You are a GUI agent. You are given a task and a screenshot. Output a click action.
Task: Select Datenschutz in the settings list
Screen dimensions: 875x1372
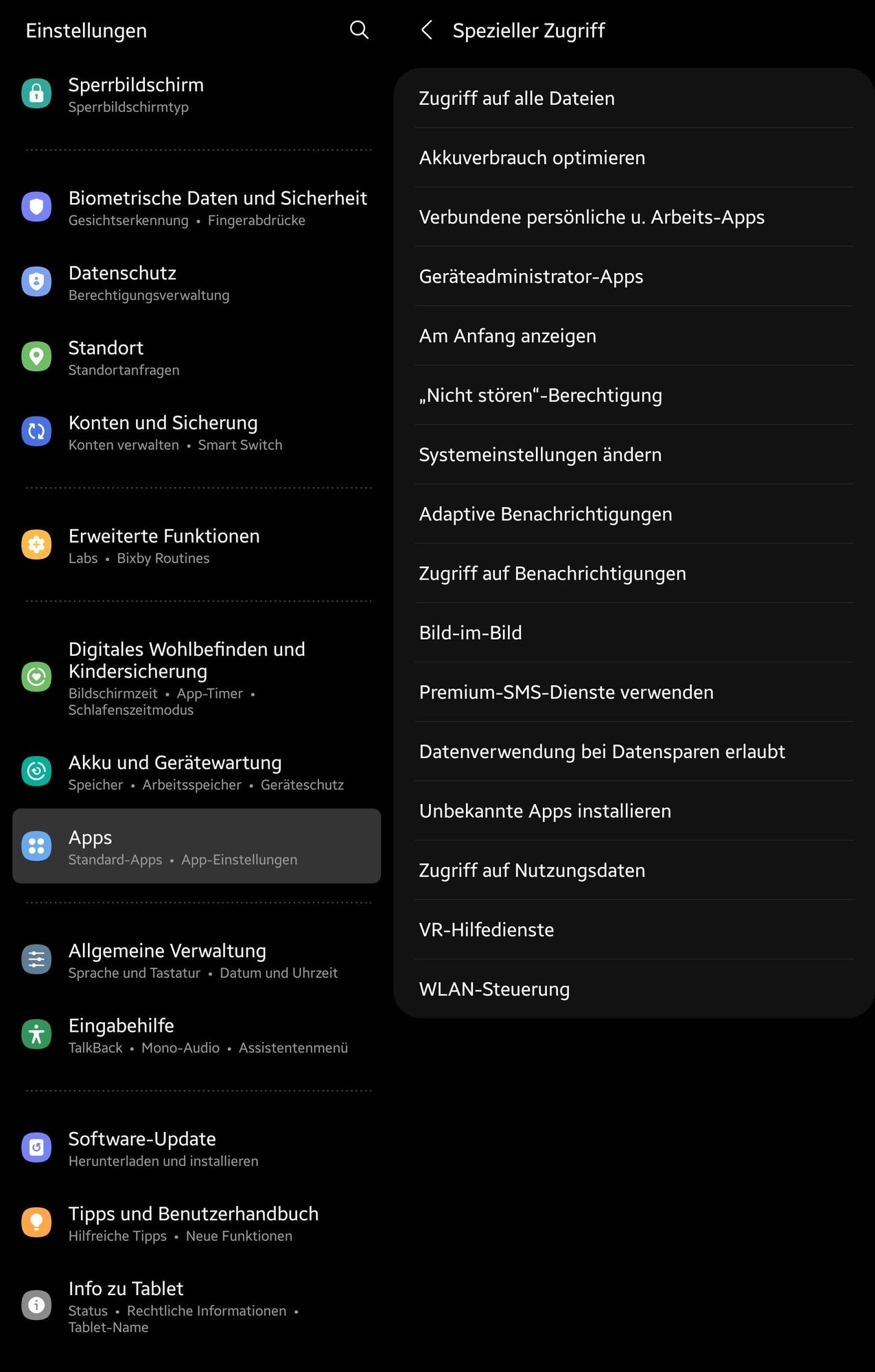[x=196, y=282]
